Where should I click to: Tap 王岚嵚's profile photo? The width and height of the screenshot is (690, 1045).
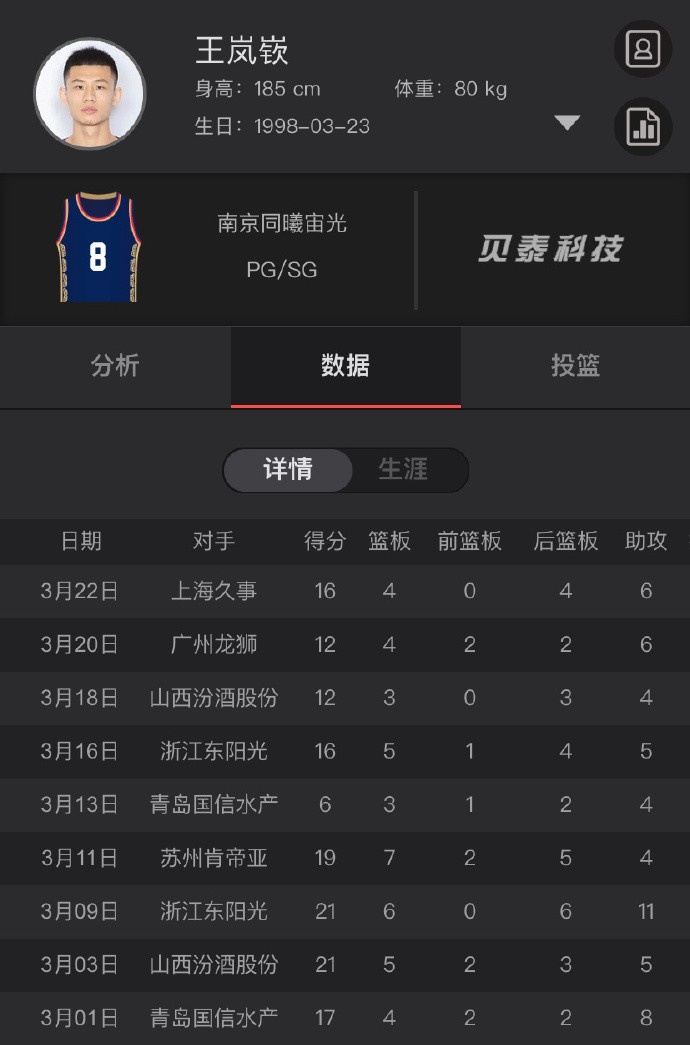click(90, 93)
